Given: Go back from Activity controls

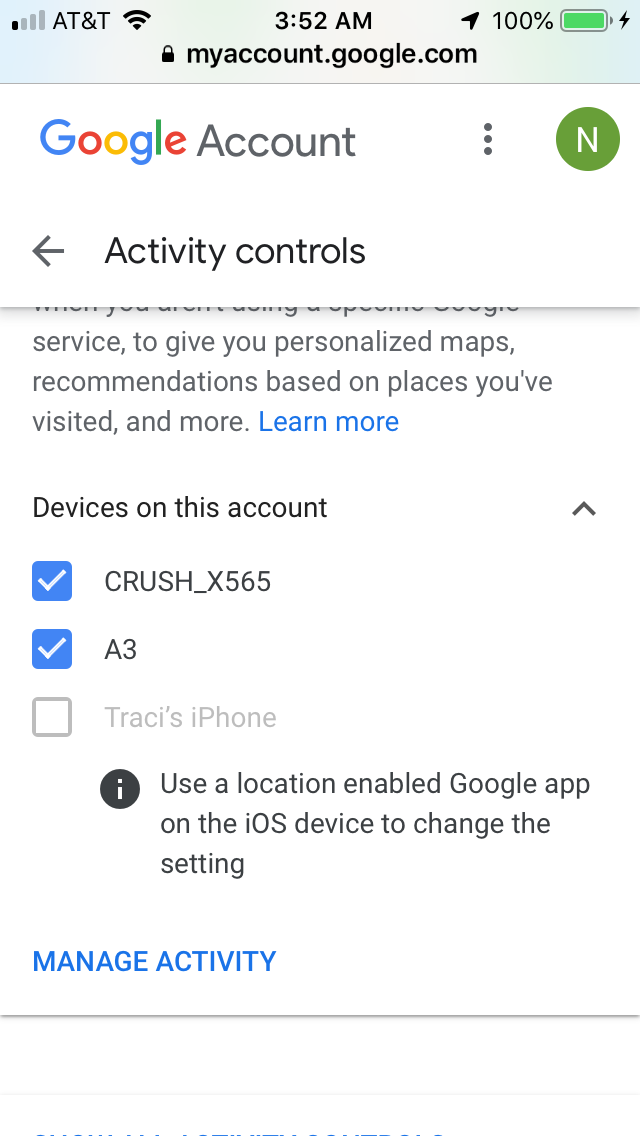Looking at the screenshot, I should click(x=49, y=251).
